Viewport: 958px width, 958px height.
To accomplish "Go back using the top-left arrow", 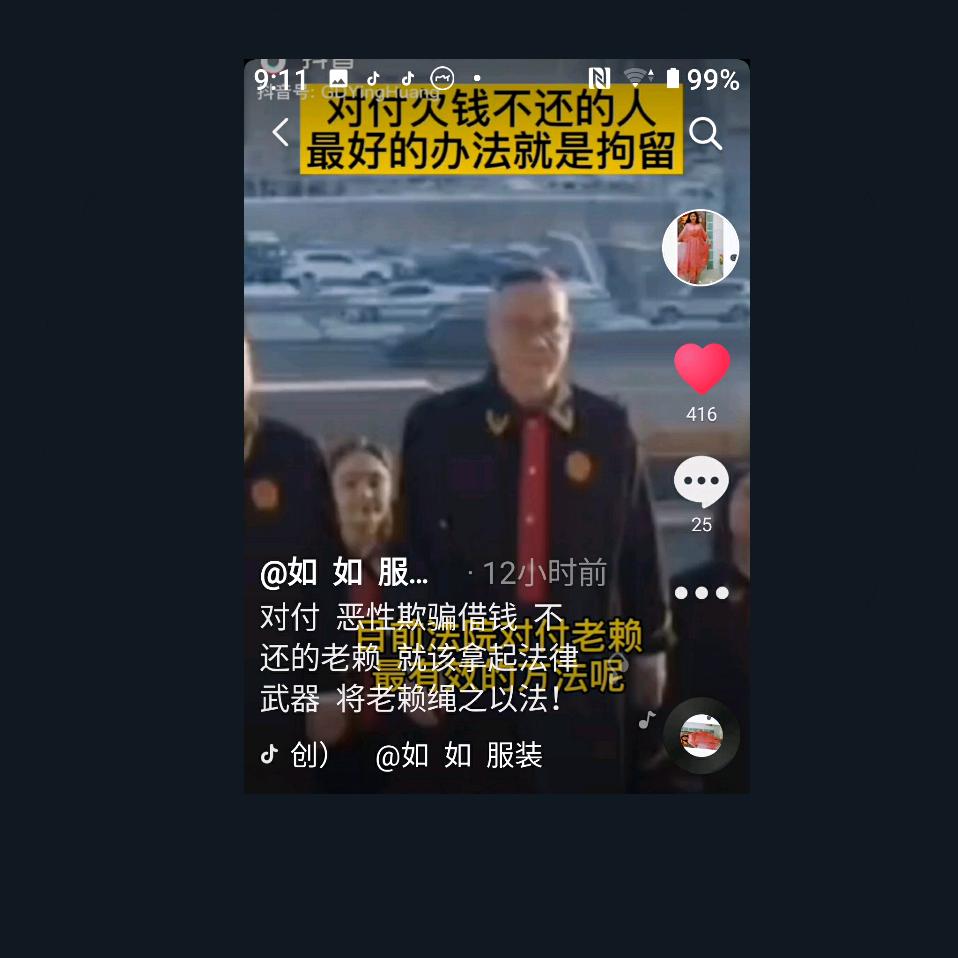I will (281, 132).
